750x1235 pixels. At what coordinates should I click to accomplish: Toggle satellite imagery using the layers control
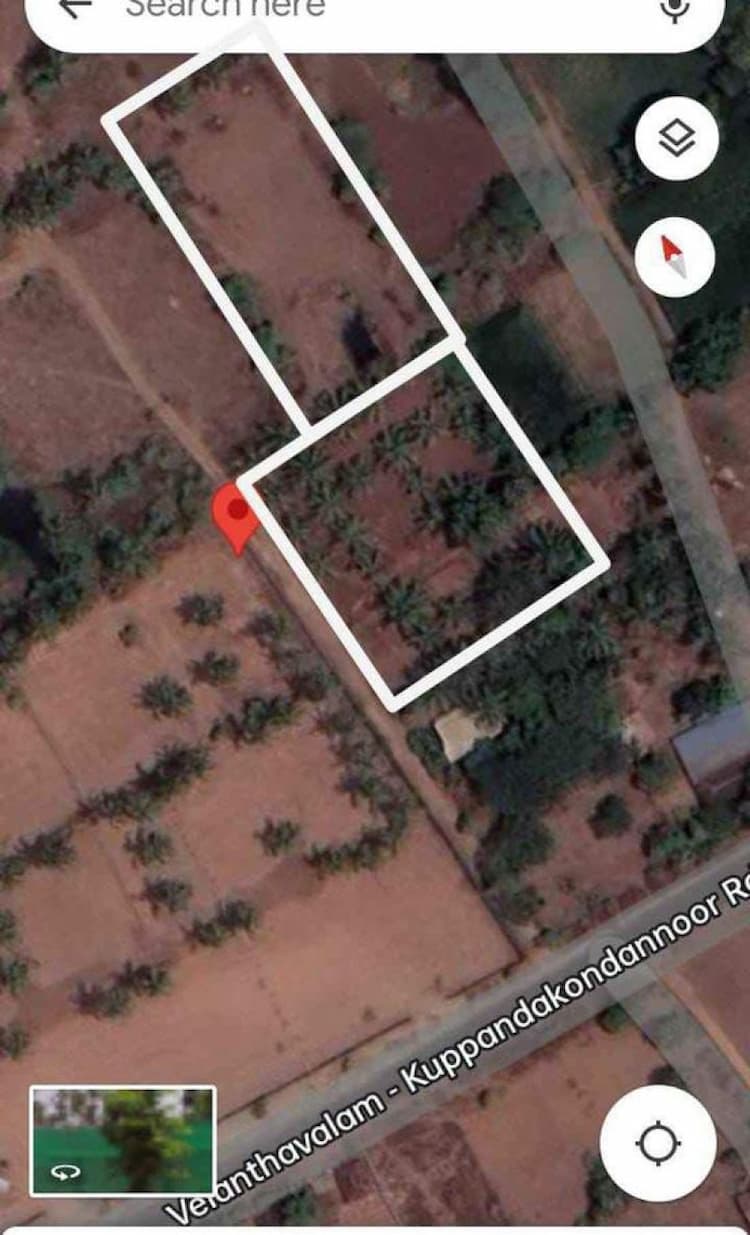[676, 140]
